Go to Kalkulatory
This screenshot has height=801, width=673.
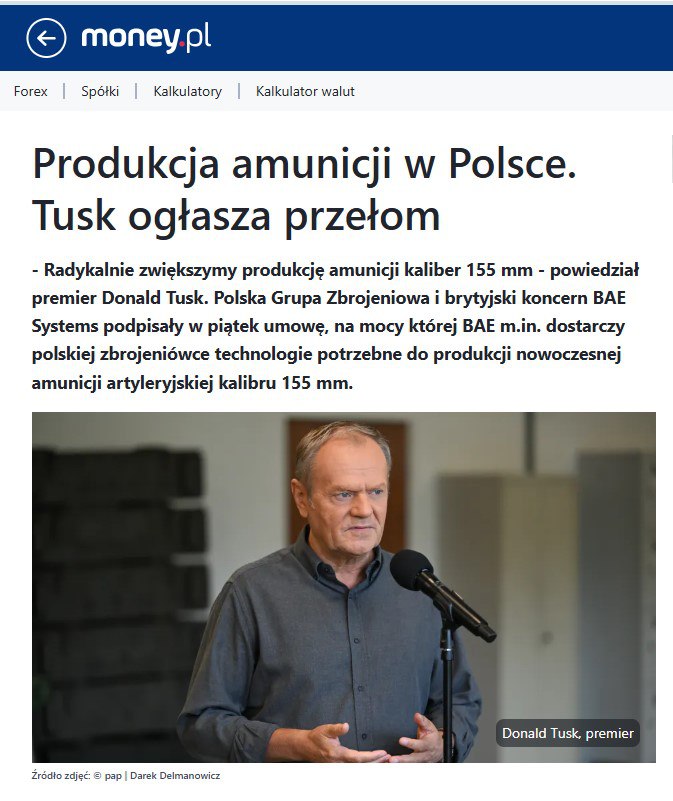(187, 91)
